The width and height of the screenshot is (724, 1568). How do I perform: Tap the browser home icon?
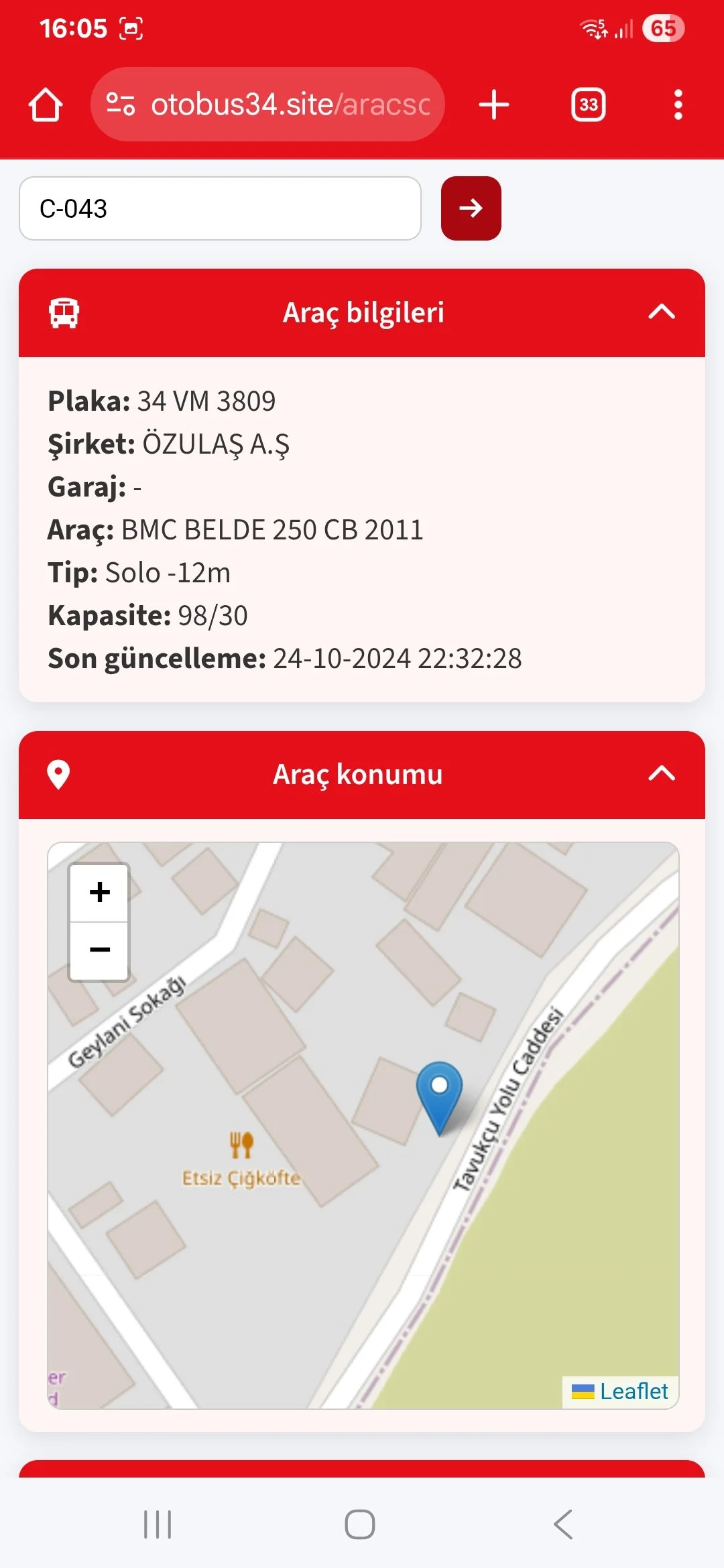[46, 105]
